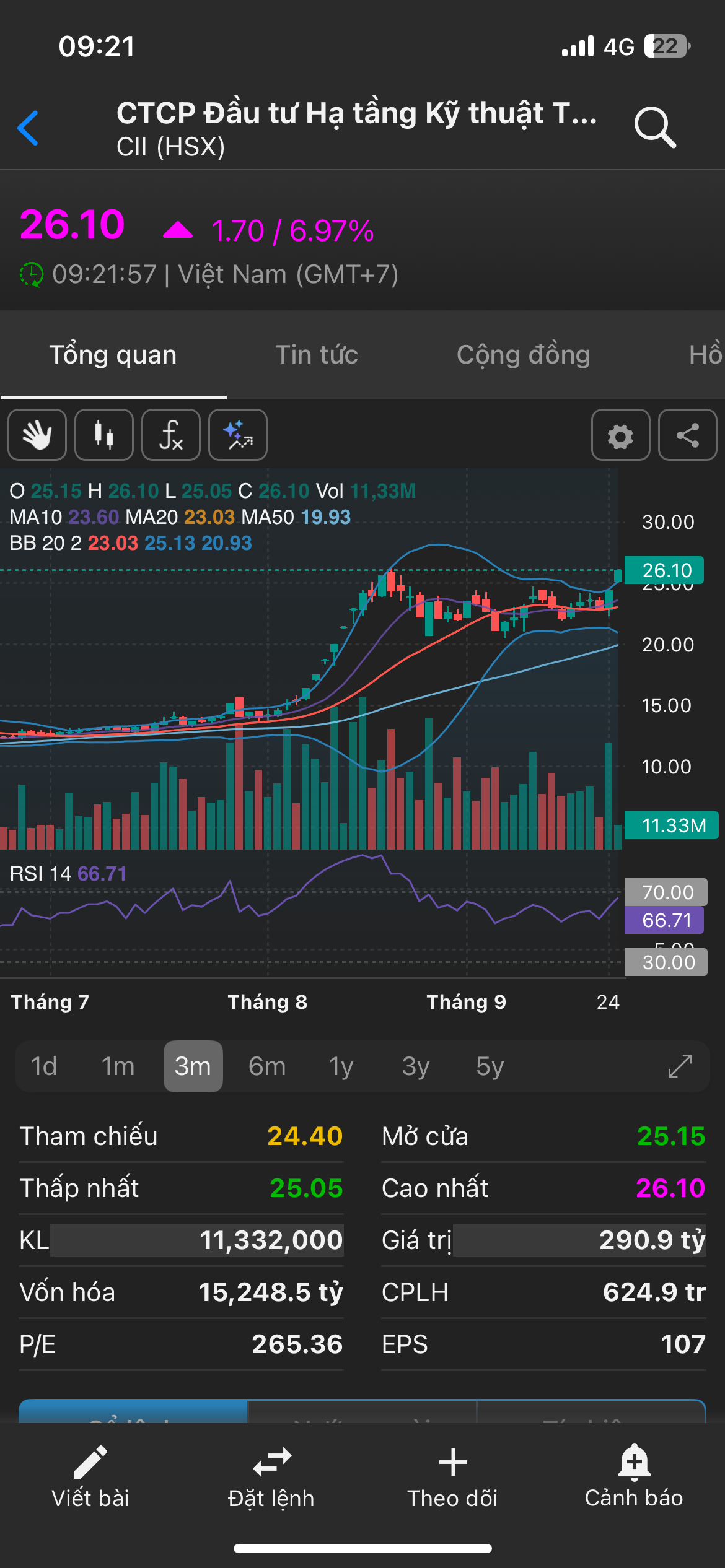Tap the hand pan tool on chart
The height and width of the screenshot is (1568, 725).
pos(37,435)
